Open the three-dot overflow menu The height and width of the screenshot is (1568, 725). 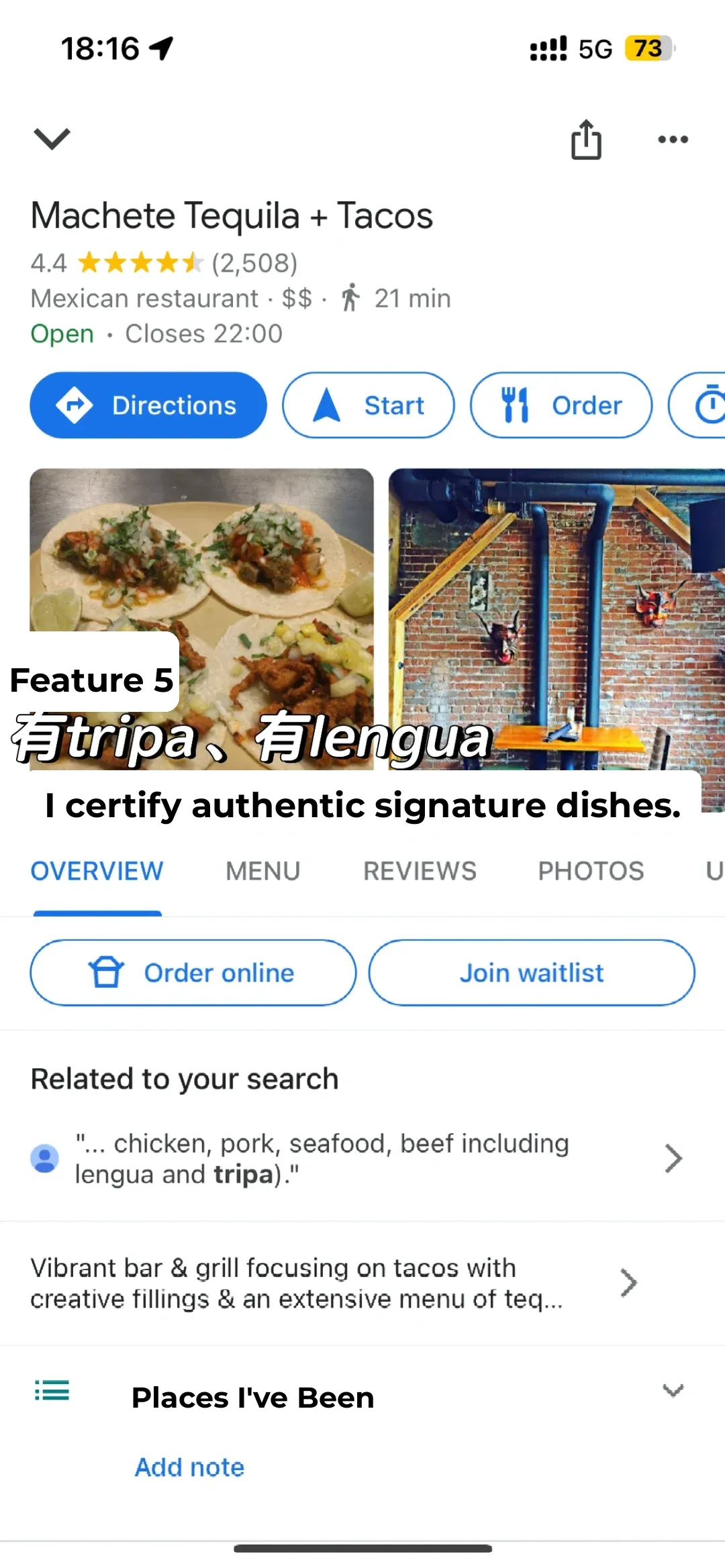[x=673, y=140]
